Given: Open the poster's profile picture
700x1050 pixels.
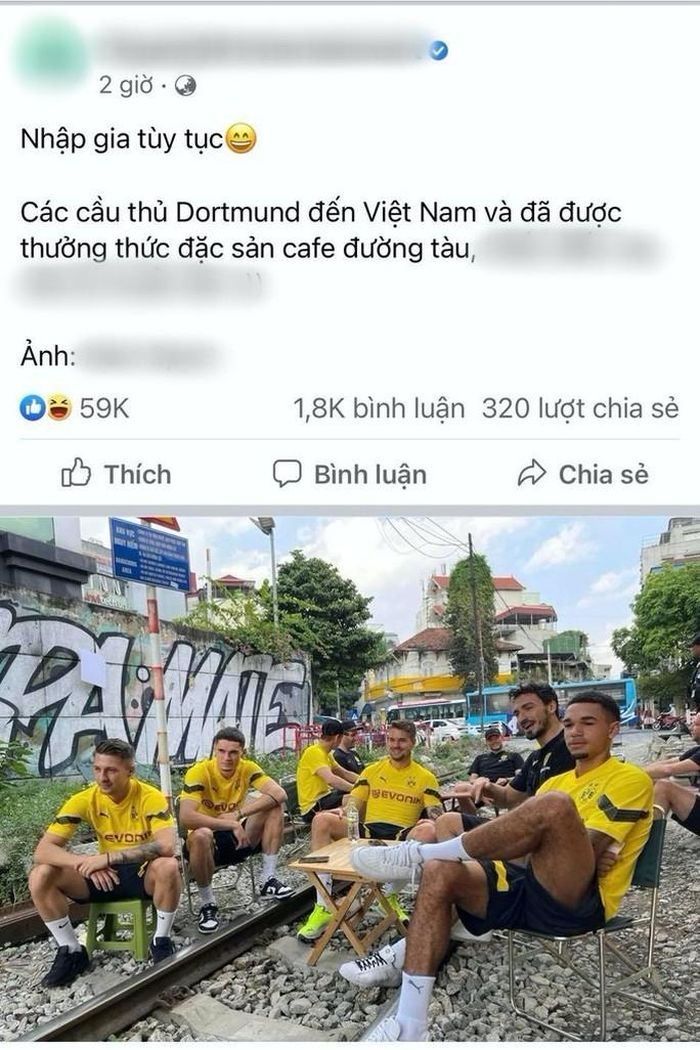Looking at the screenshot, I should (x=52, y=53).
